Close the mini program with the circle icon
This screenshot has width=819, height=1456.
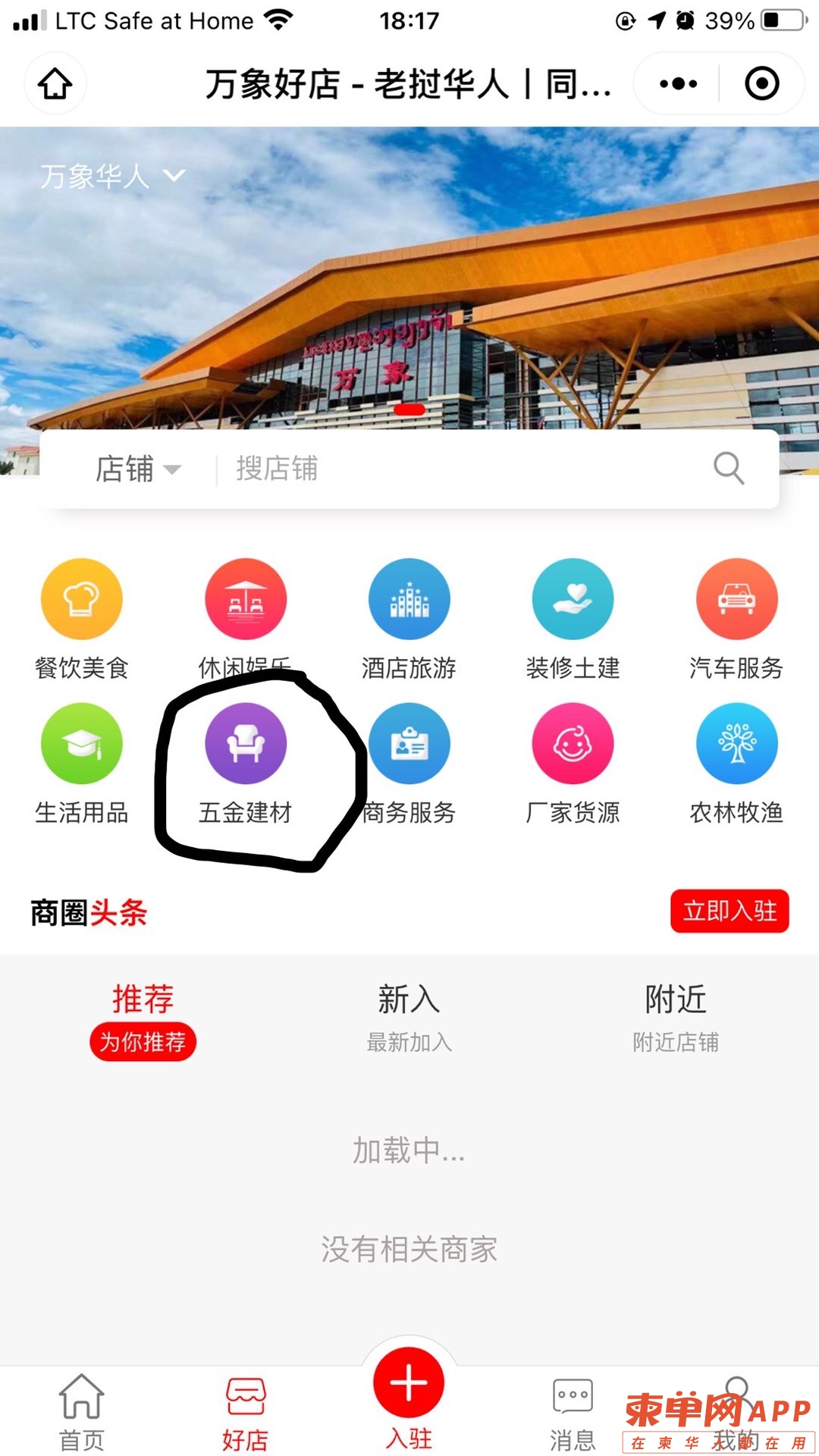(761, 83)
